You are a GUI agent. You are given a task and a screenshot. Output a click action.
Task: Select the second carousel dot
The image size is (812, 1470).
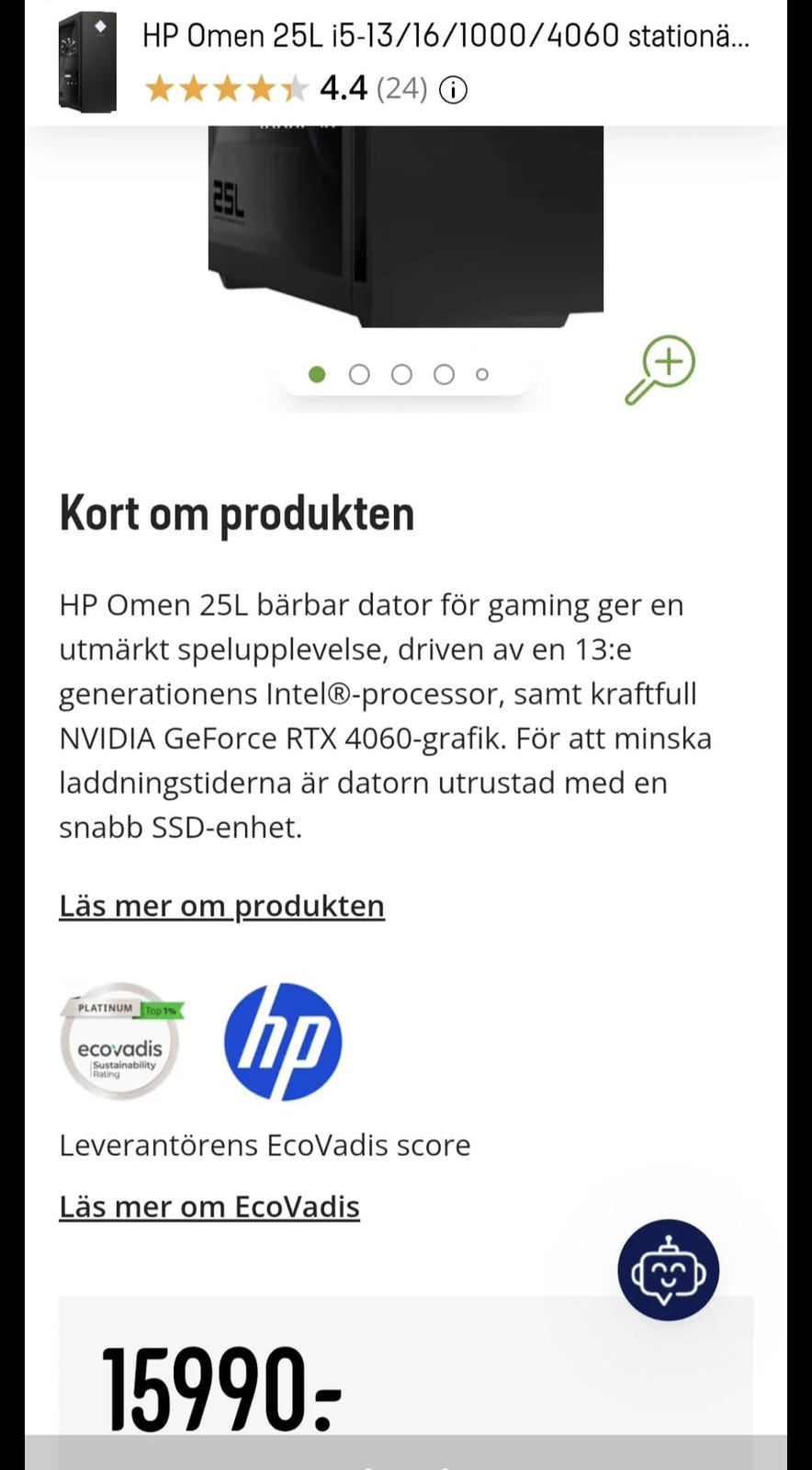tap(359, 374)
